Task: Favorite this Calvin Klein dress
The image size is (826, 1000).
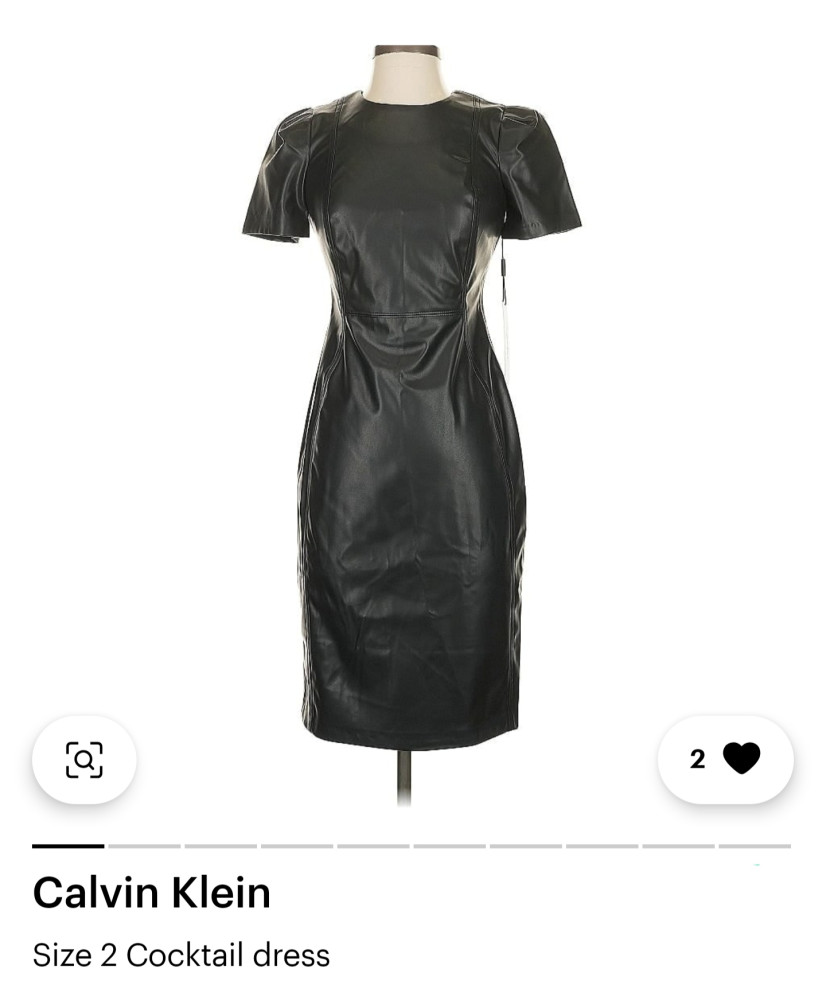Action: [740, 759]
